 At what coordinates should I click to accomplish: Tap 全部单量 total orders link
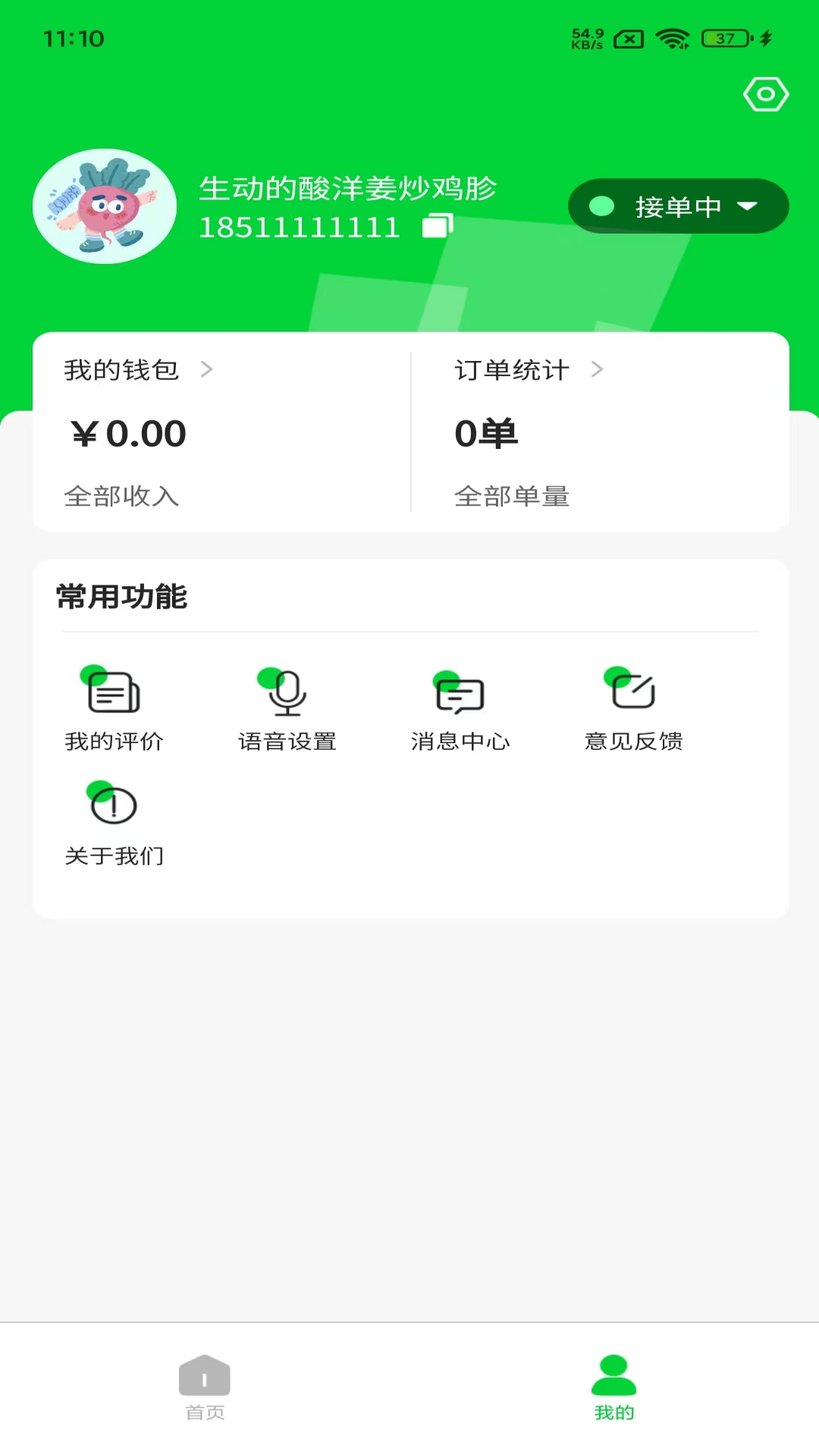[513, 497]
